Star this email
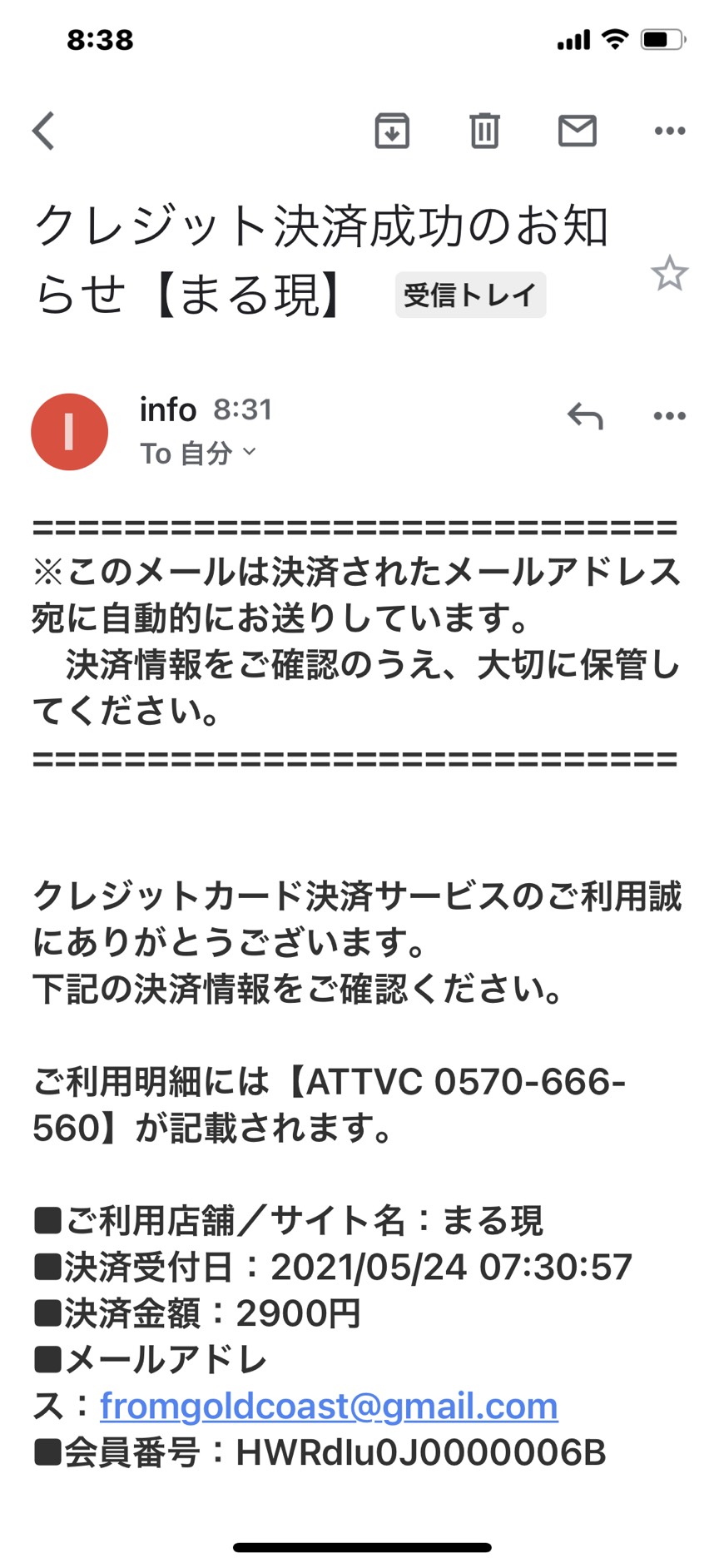Viewport: 724px width, 1568px height. [669, 274]
